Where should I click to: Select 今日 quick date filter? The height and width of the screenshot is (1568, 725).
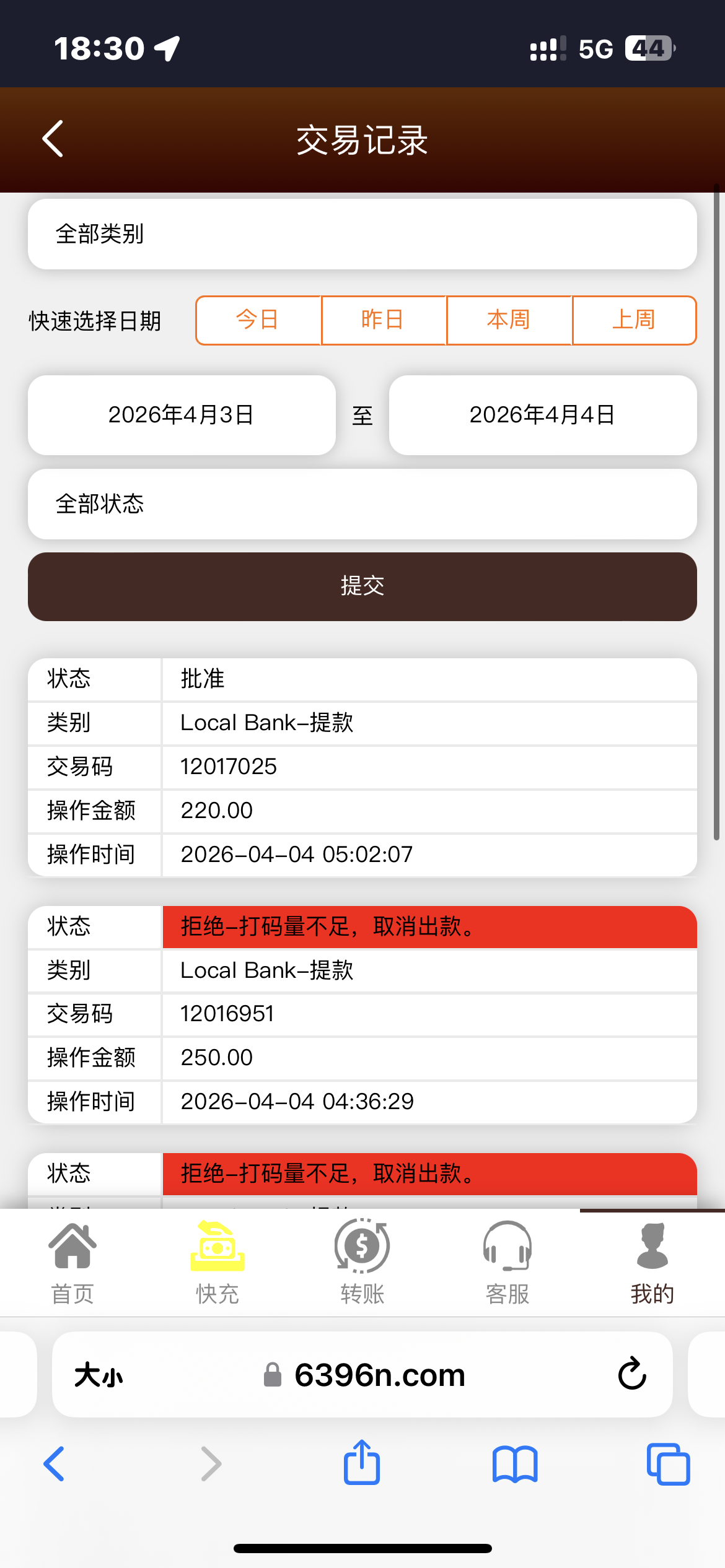[x=258, y=320]
